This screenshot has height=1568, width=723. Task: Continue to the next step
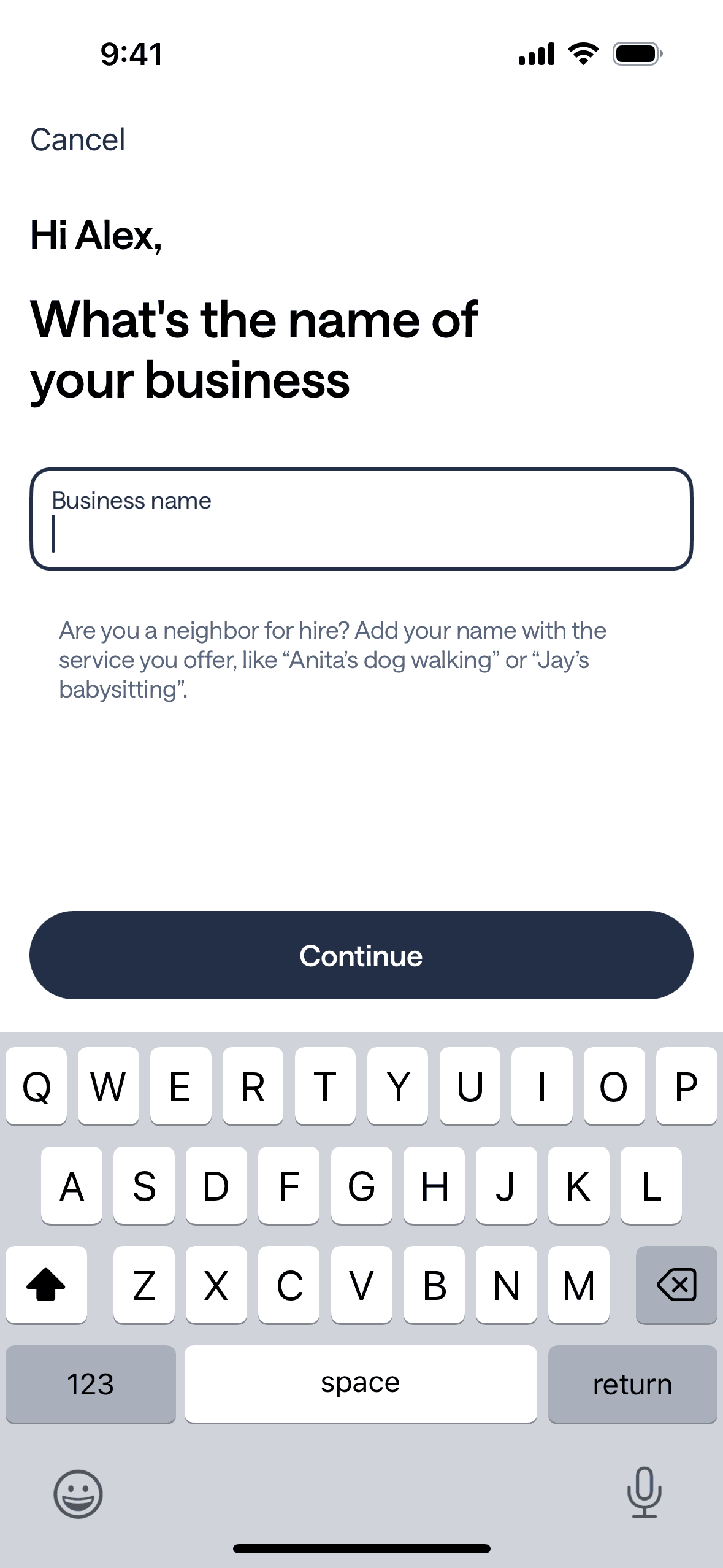[361, 956]
